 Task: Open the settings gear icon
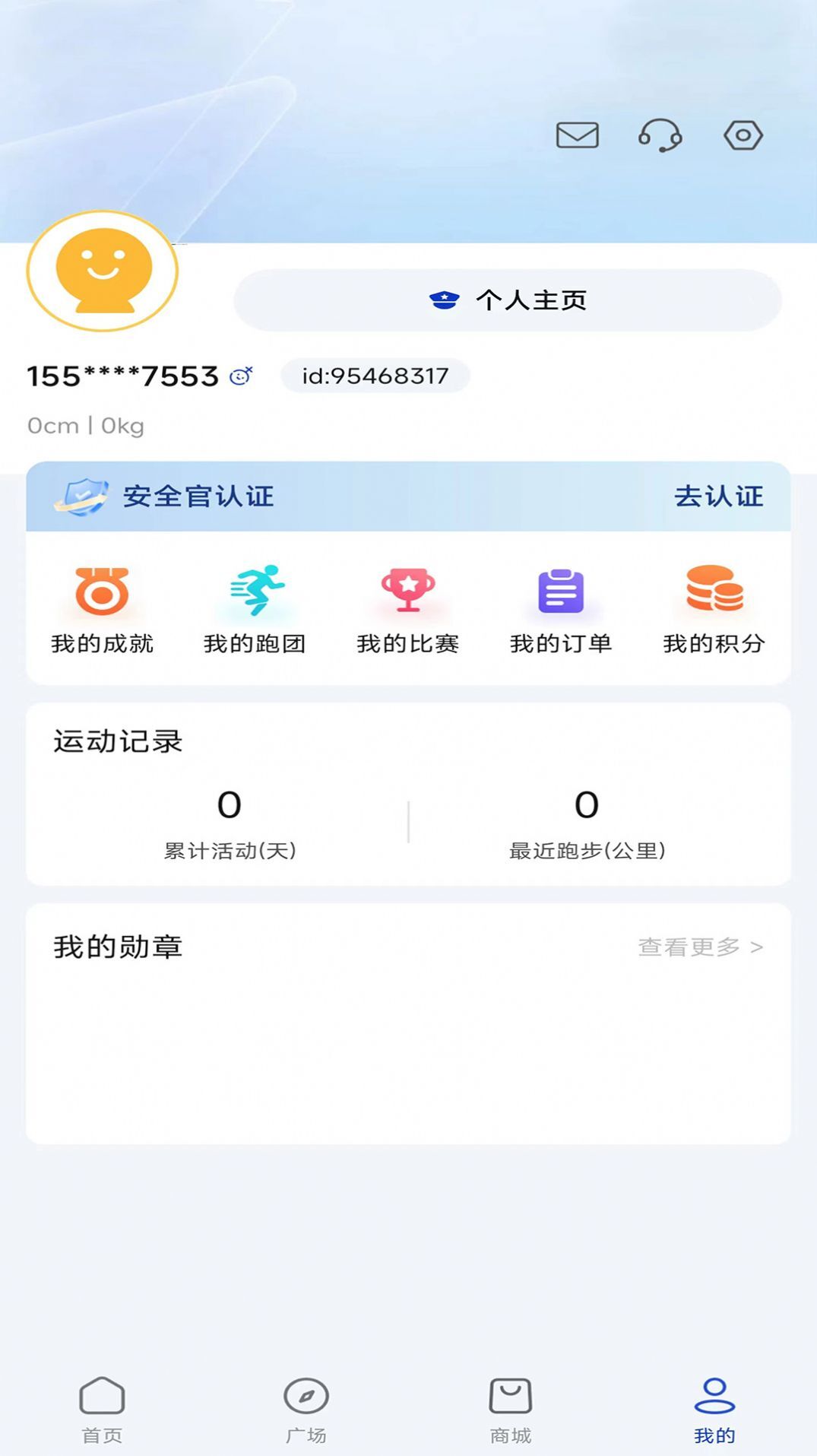pos(743,135)
